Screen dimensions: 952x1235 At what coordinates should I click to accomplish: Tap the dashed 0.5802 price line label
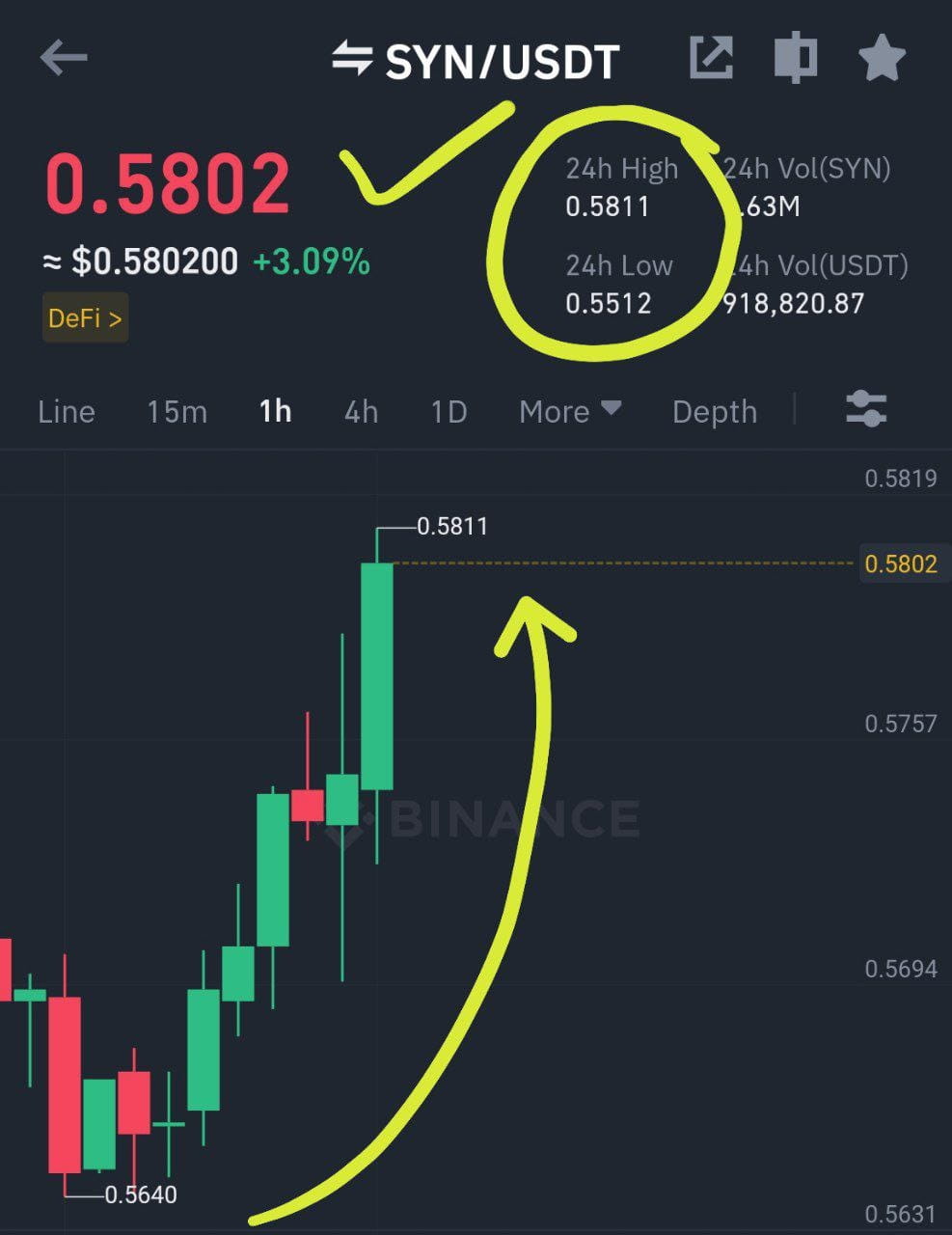pos(901,564)
